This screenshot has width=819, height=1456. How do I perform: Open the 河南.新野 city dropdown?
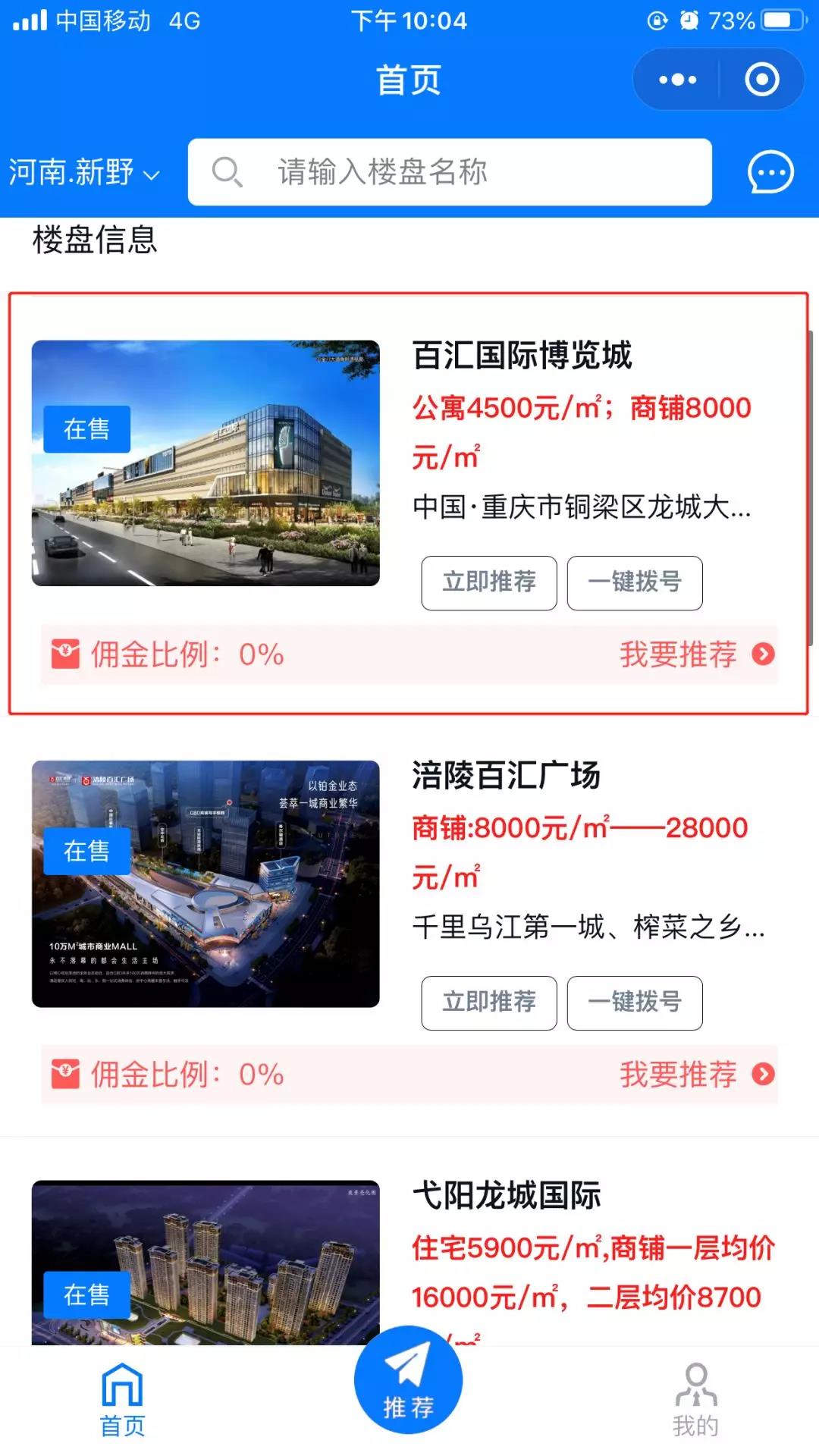coord(83,172)
